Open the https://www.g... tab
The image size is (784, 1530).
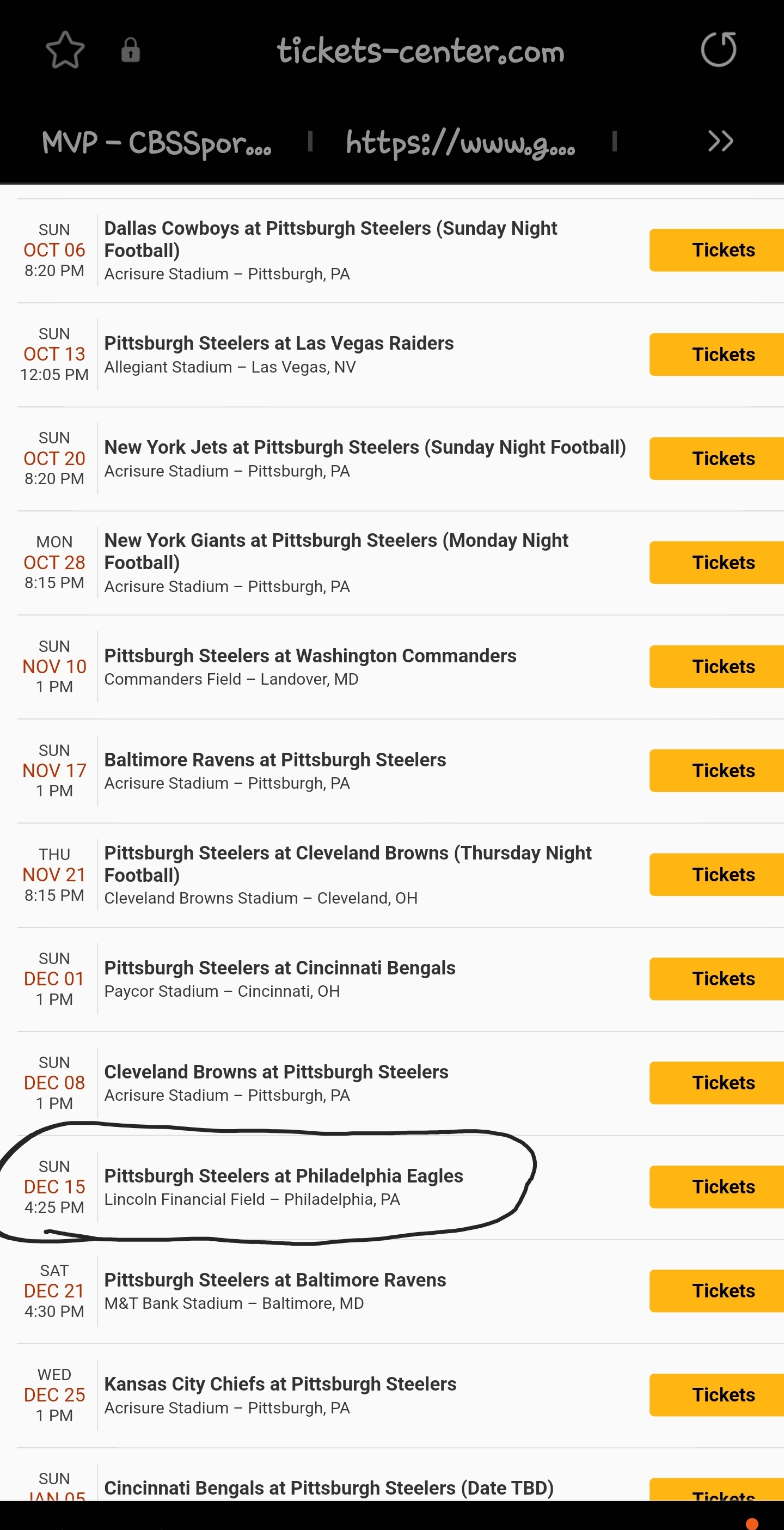point(461,143)
